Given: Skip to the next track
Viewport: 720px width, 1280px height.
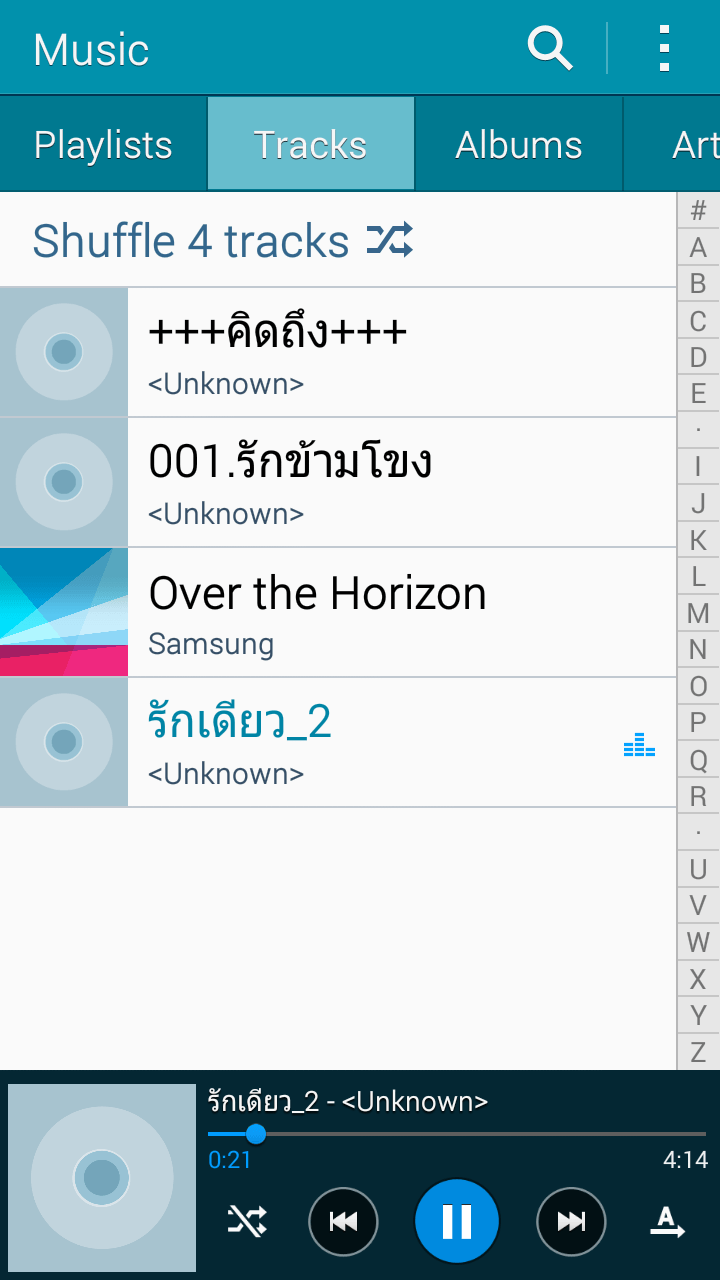Looking at the screenshot, I should [x=571, y=1221].
